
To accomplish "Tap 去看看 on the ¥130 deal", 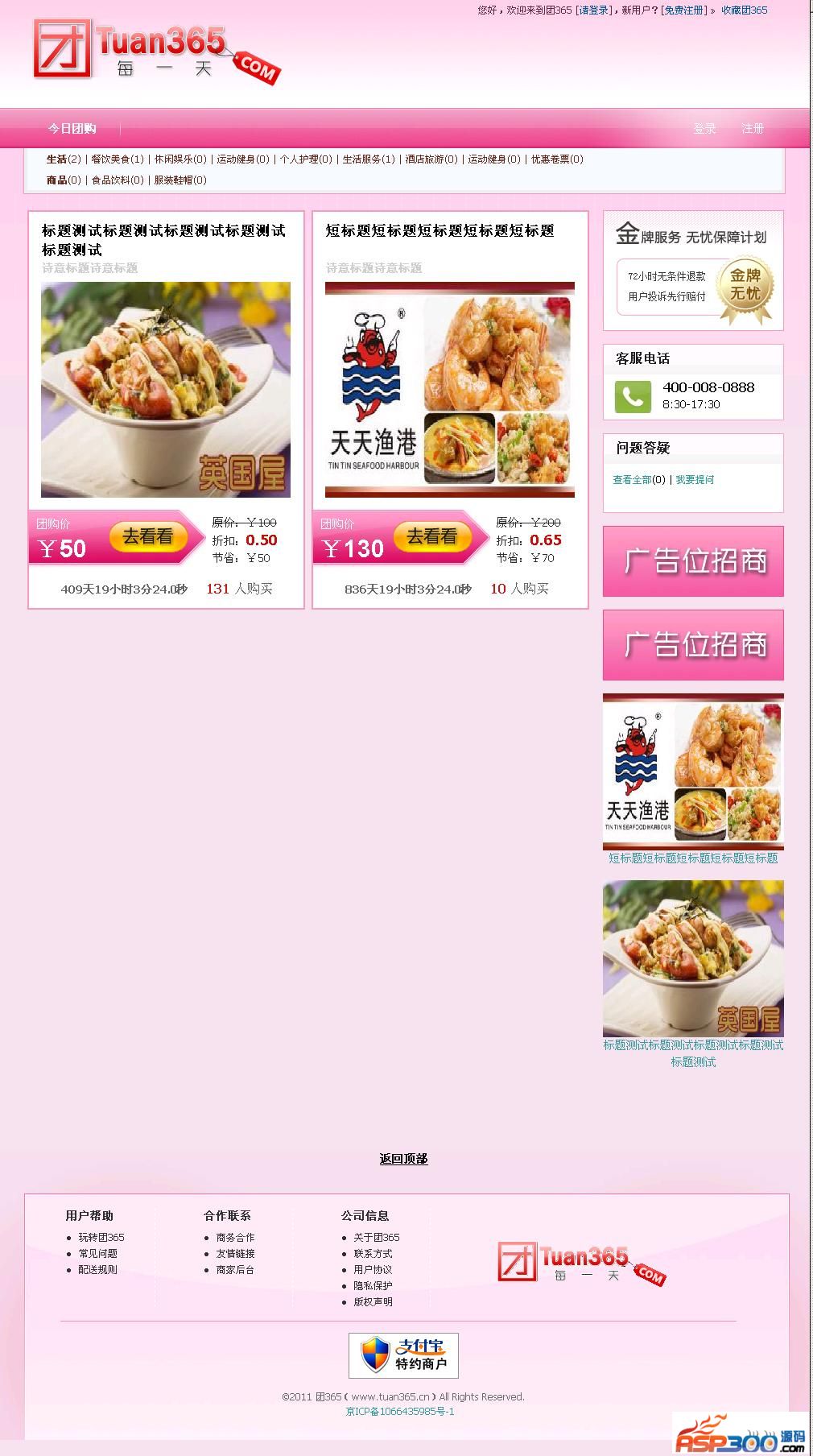I will click(x=431, y=536).
